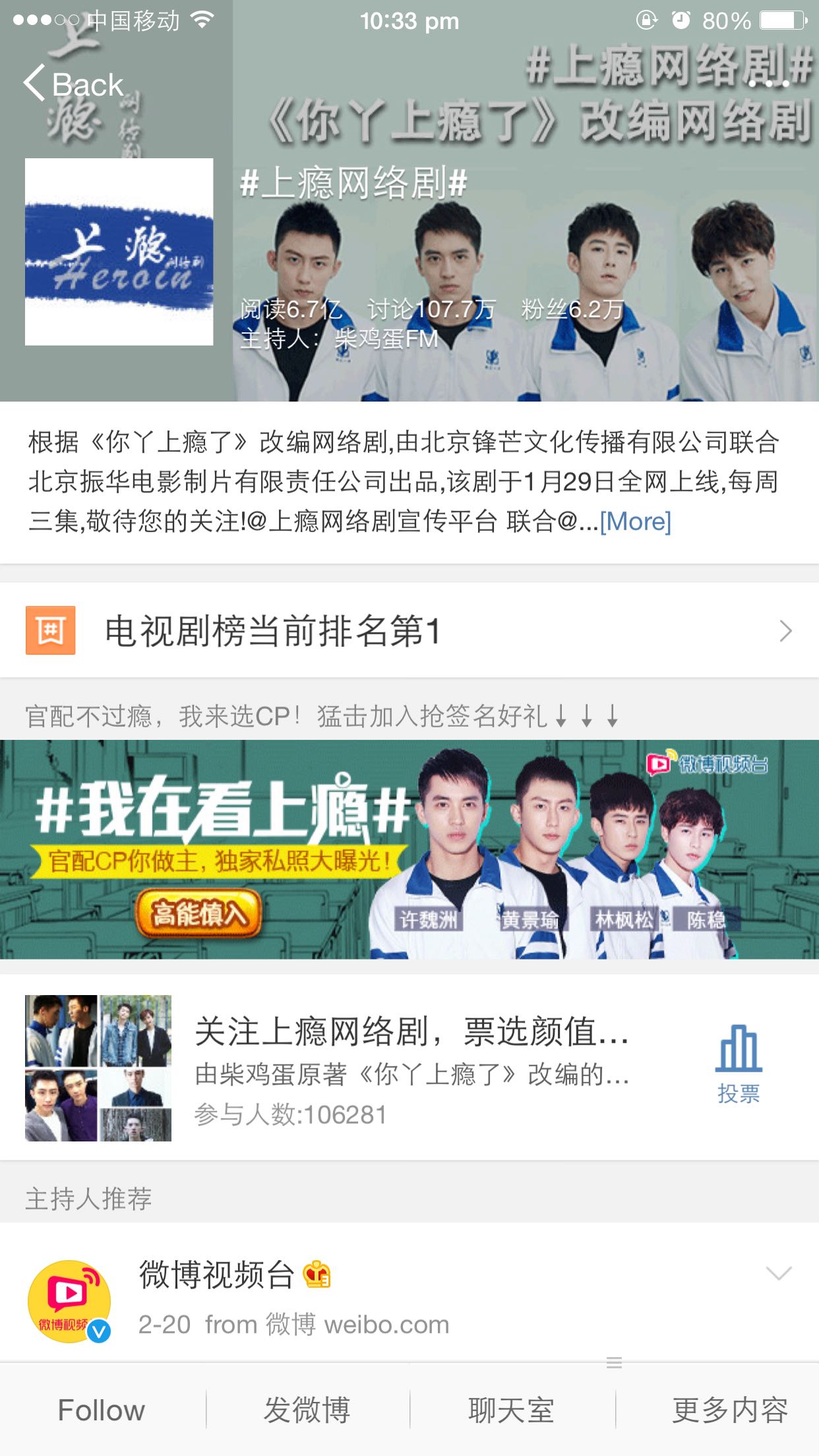Show 更多内容 options

click(x=729, y=1410)
